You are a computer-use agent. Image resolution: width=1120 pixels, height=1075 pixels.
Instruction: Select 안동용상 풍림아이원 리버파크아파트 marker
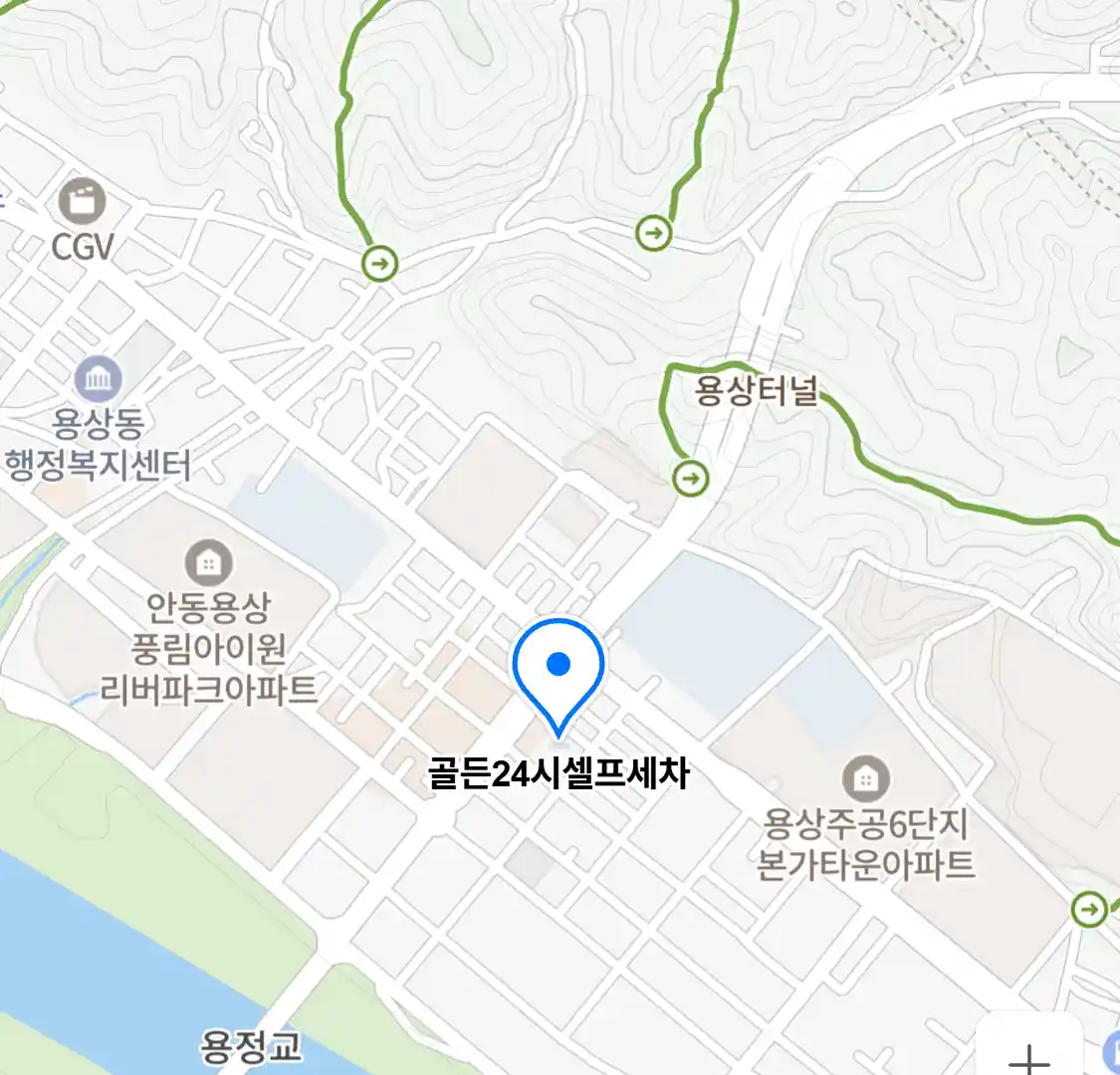(x=207, y=563)
